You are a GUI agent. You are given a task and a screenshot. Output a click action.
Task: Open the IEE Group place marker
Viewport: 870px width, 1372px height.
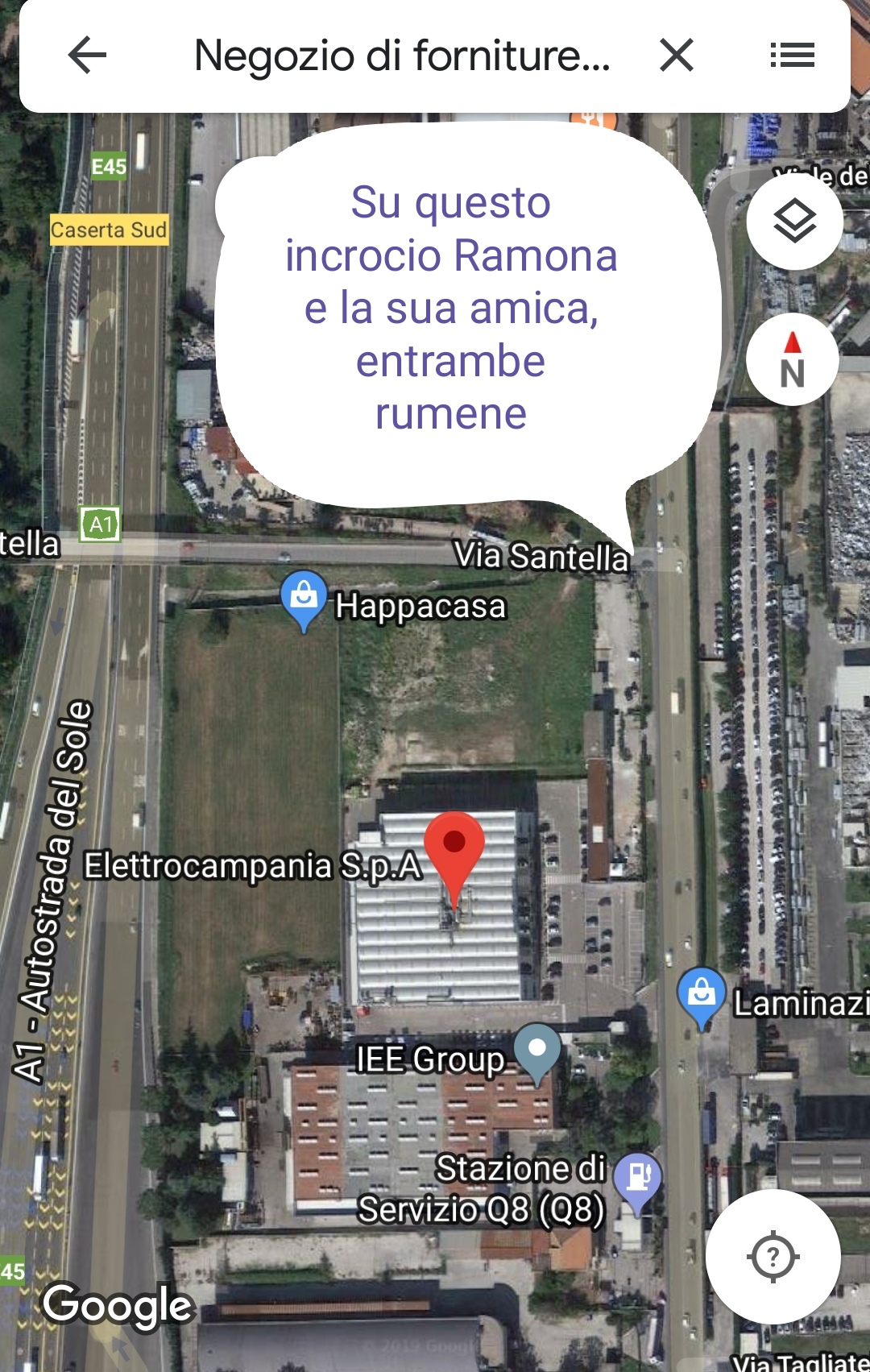(x=537, y=1051)
